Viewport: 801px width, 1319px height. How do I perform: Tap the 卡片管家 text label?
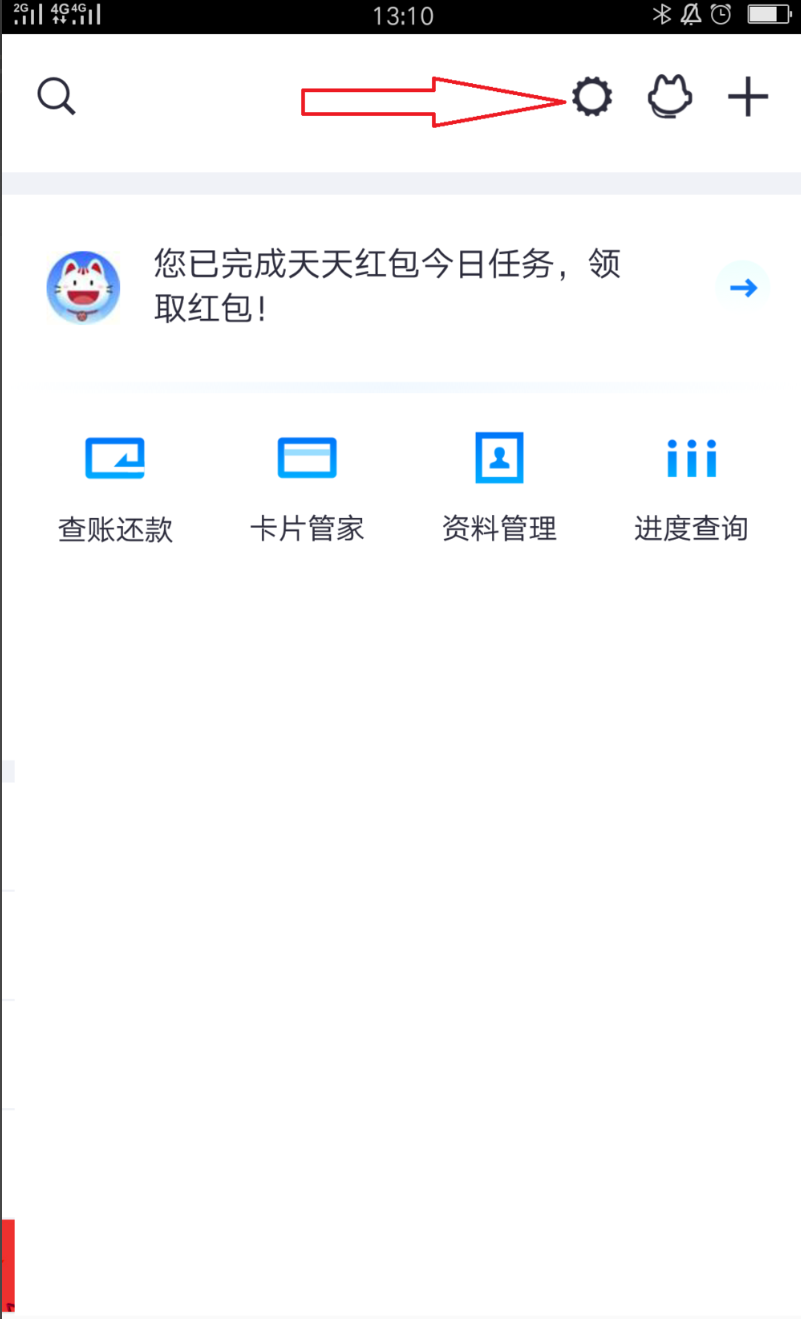[307, 529]
